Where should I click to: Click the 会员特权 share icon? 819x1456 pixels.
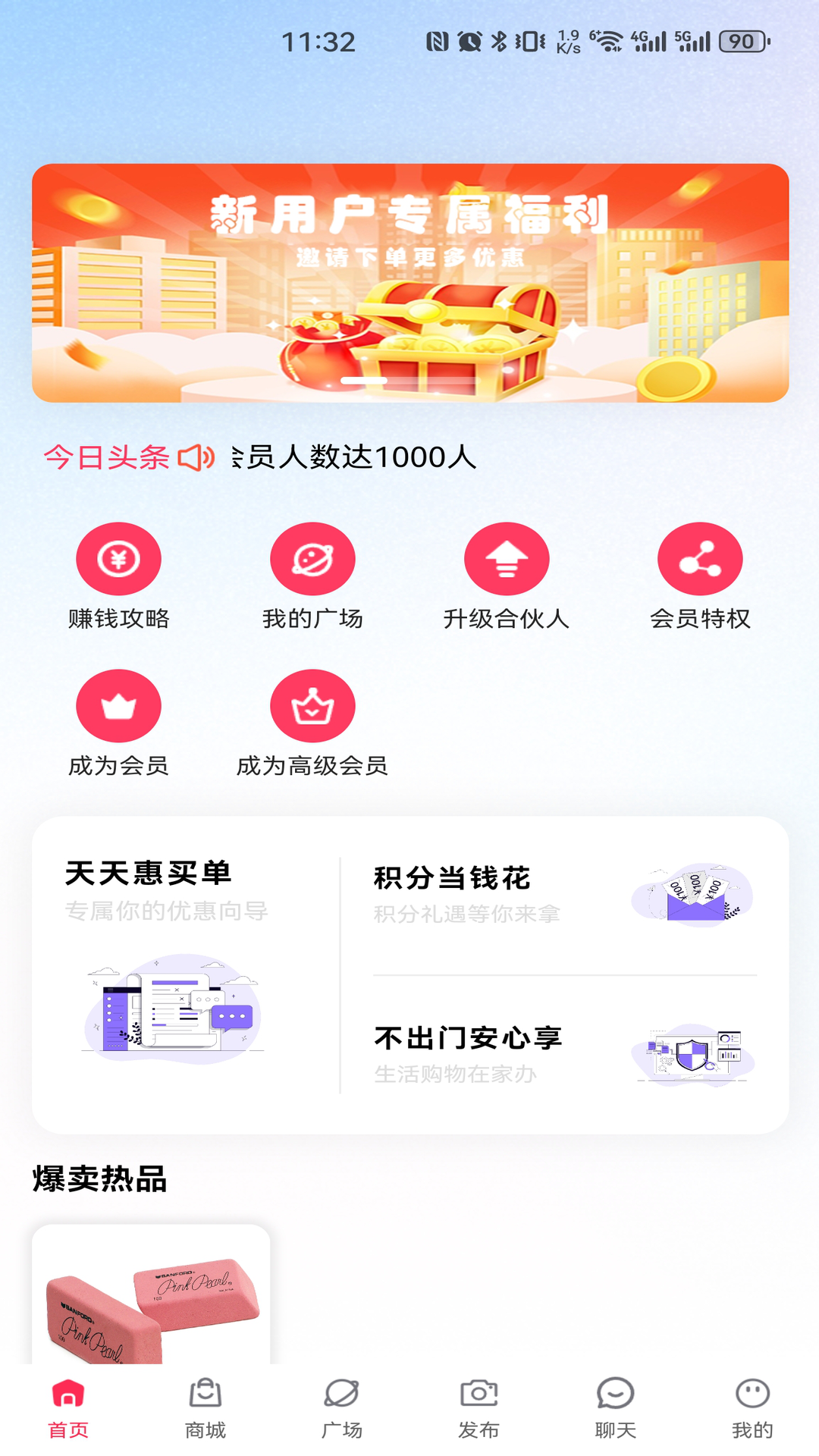pyautogui.click(x=699, y=557)
